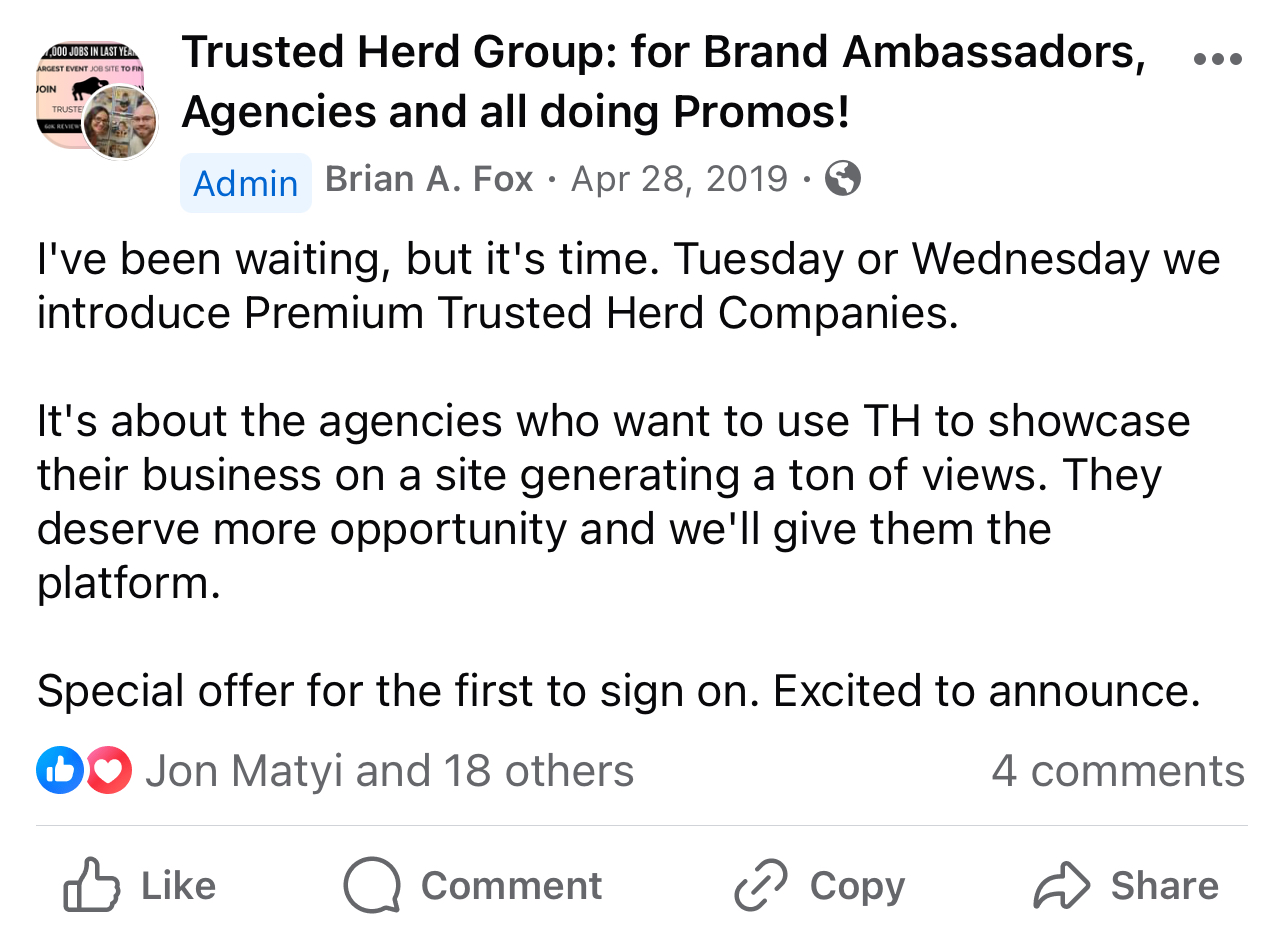View Brian A. Fox's profile
1284x940 pixels.
pyautogui.click(x=429, y=180)
